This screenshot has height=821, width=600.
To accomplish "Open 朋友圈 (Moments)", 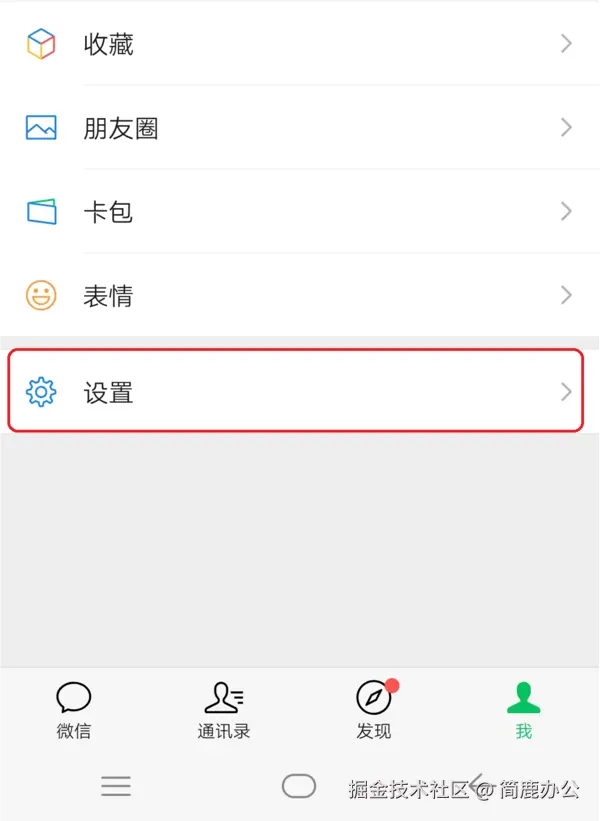I will pyautogui.click(x=300, y=128).
